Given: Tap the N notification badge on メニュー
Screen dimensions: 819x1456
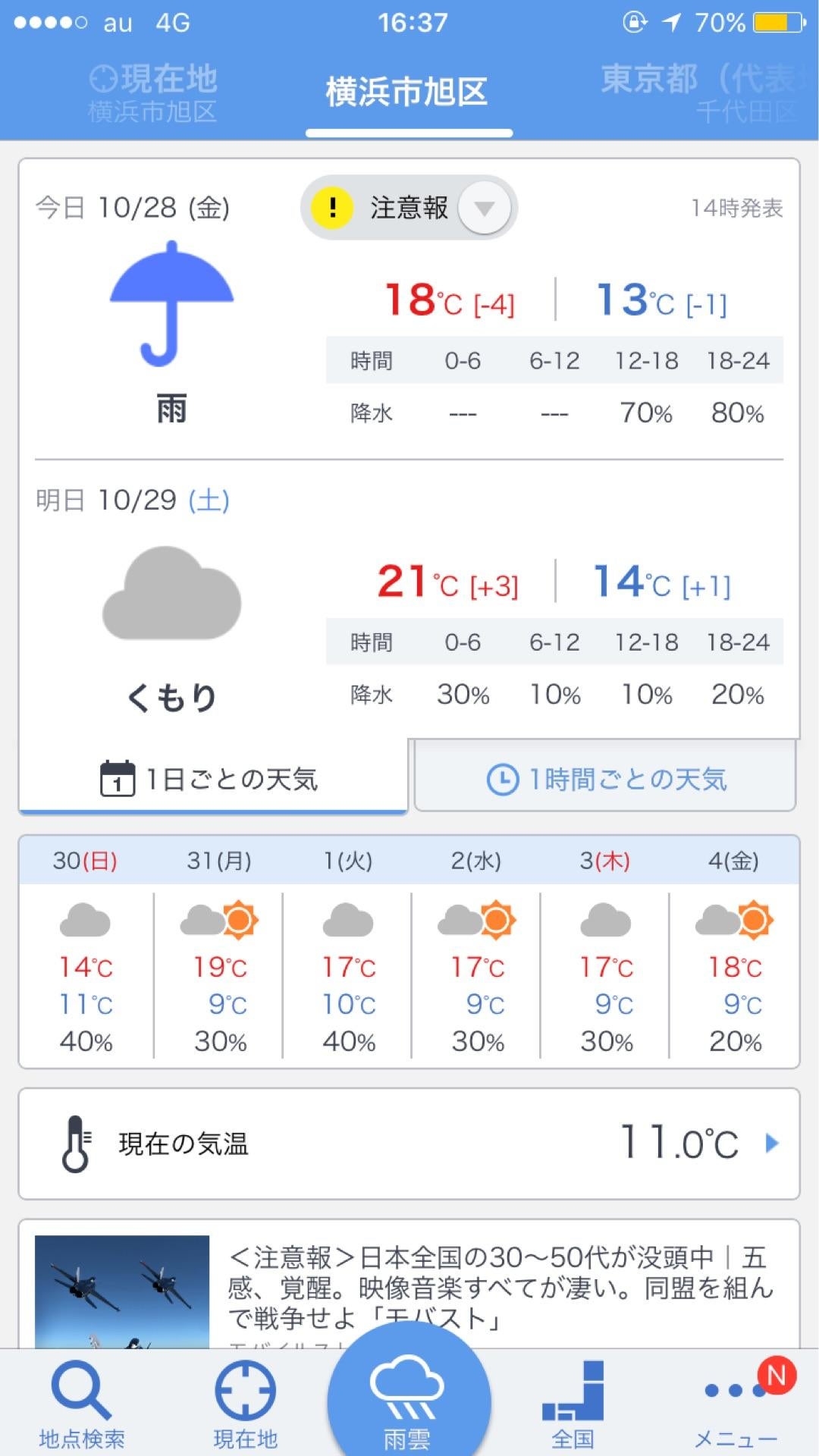Looking at the screenshot, I should pos(775,1376).
